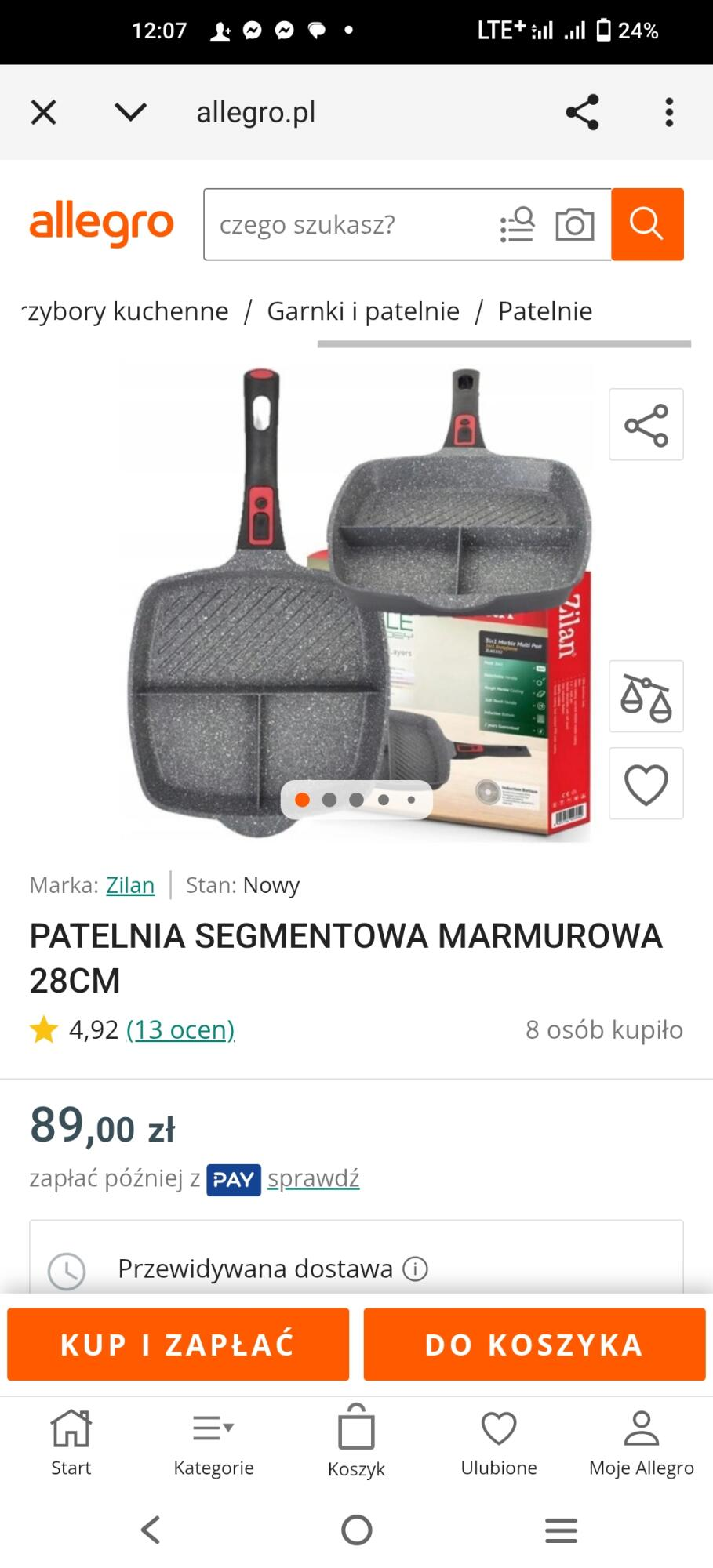
Task: Open the image search camera icon
Action: tap(574, 225)
